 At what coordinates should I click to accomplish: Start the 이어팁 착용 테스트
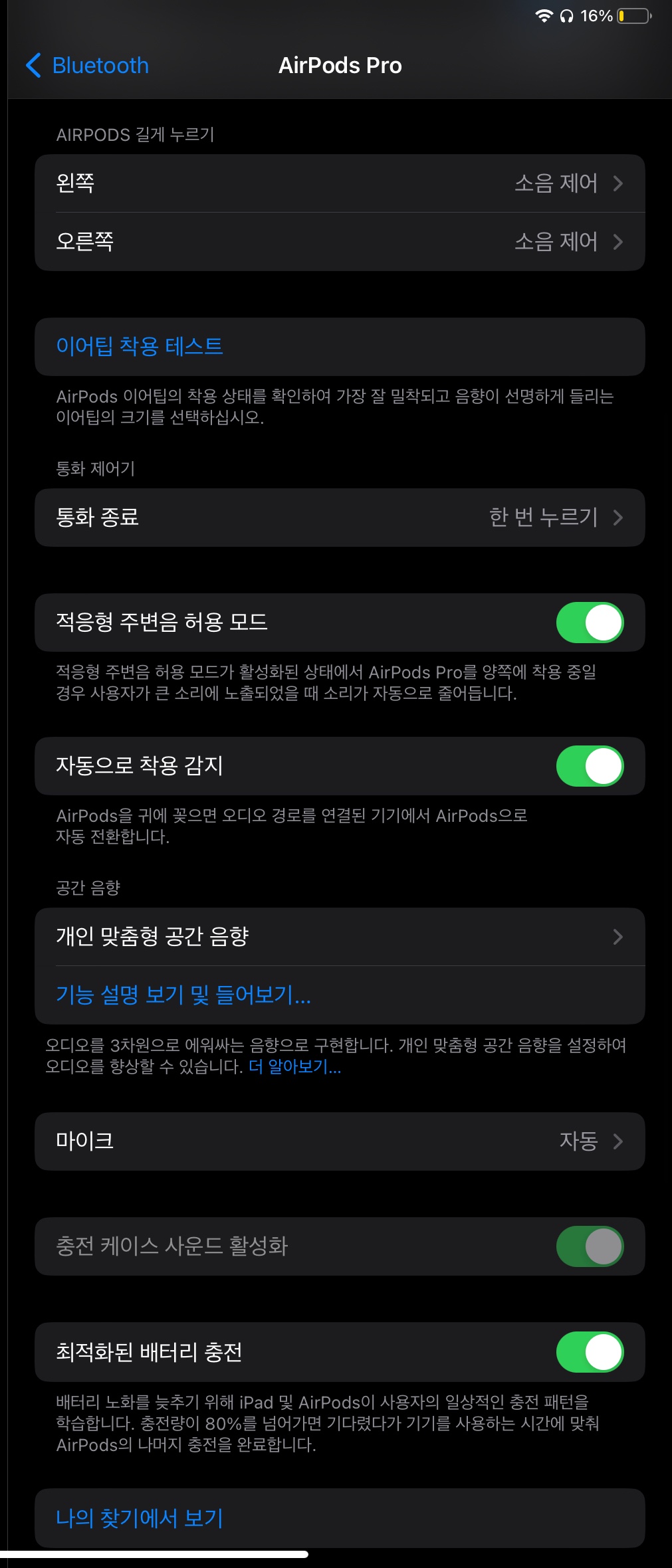tap(140, 346)
